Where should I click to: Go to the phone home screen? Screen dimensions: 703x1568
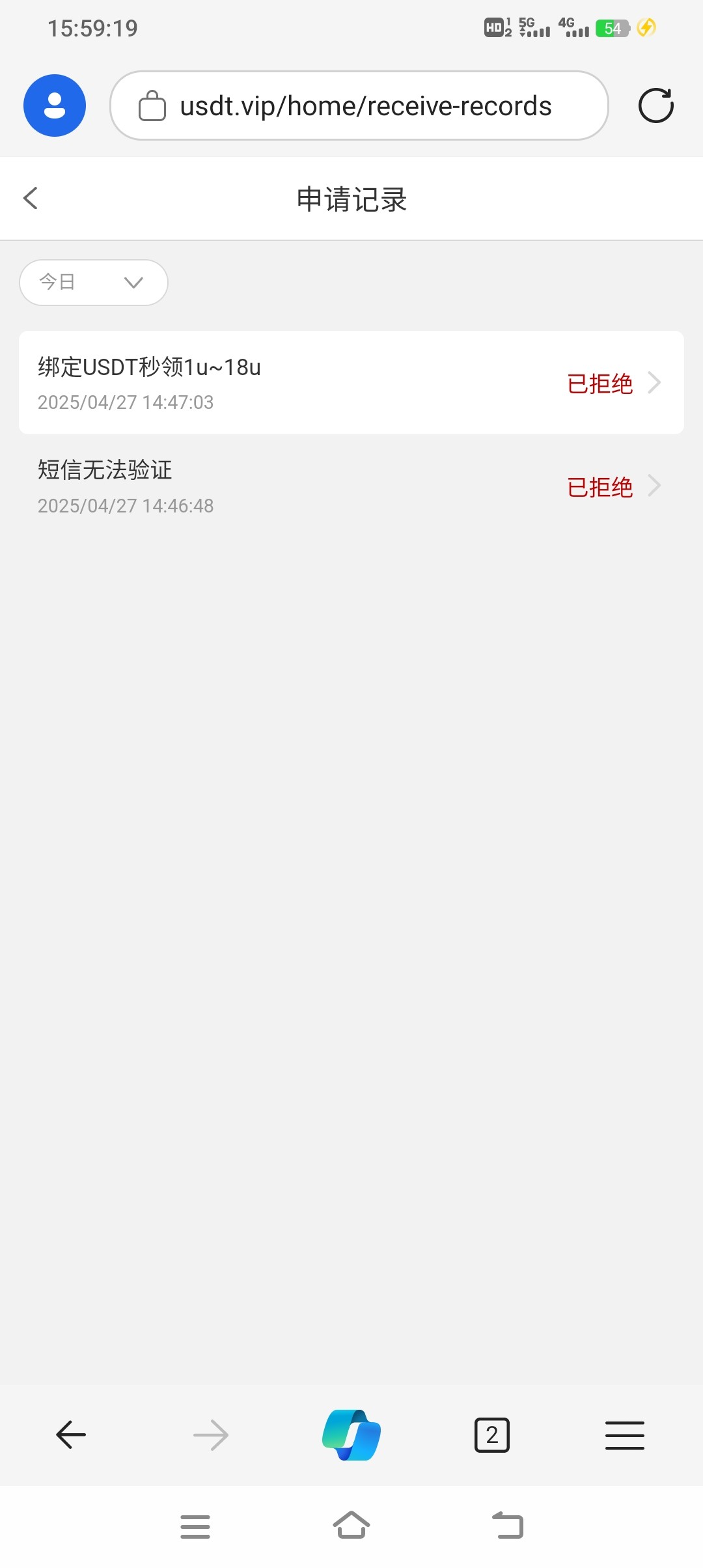click(351, 1525)
